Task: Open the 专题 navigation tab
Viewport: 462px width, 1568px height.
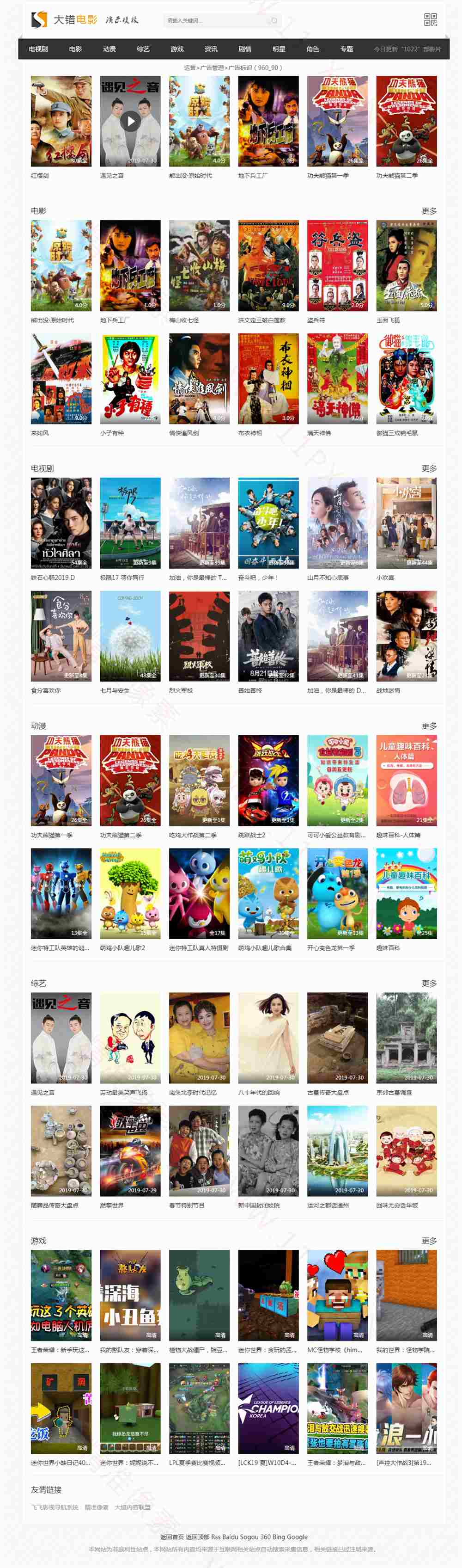Action: tap(346, 49)
